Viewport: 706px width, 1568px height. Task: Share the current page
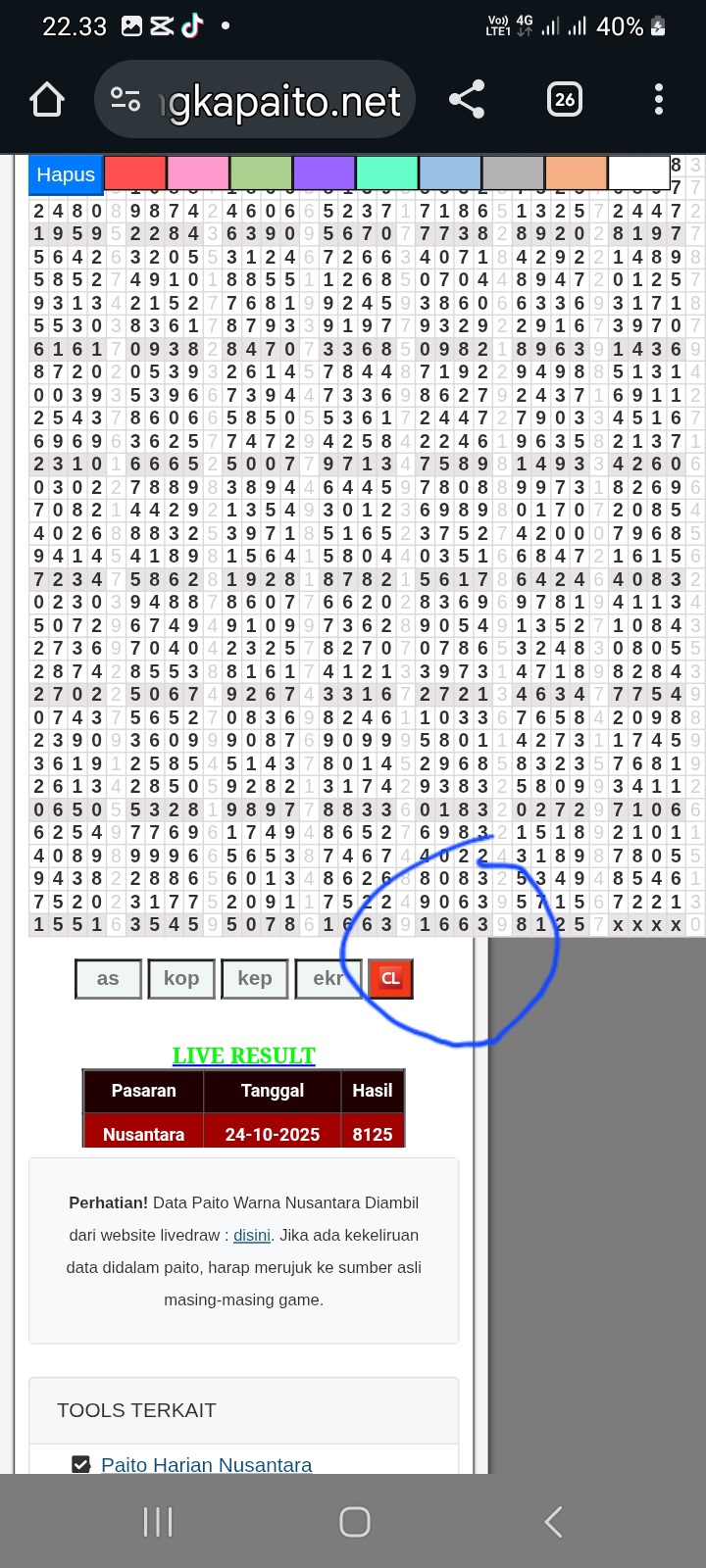467,100
